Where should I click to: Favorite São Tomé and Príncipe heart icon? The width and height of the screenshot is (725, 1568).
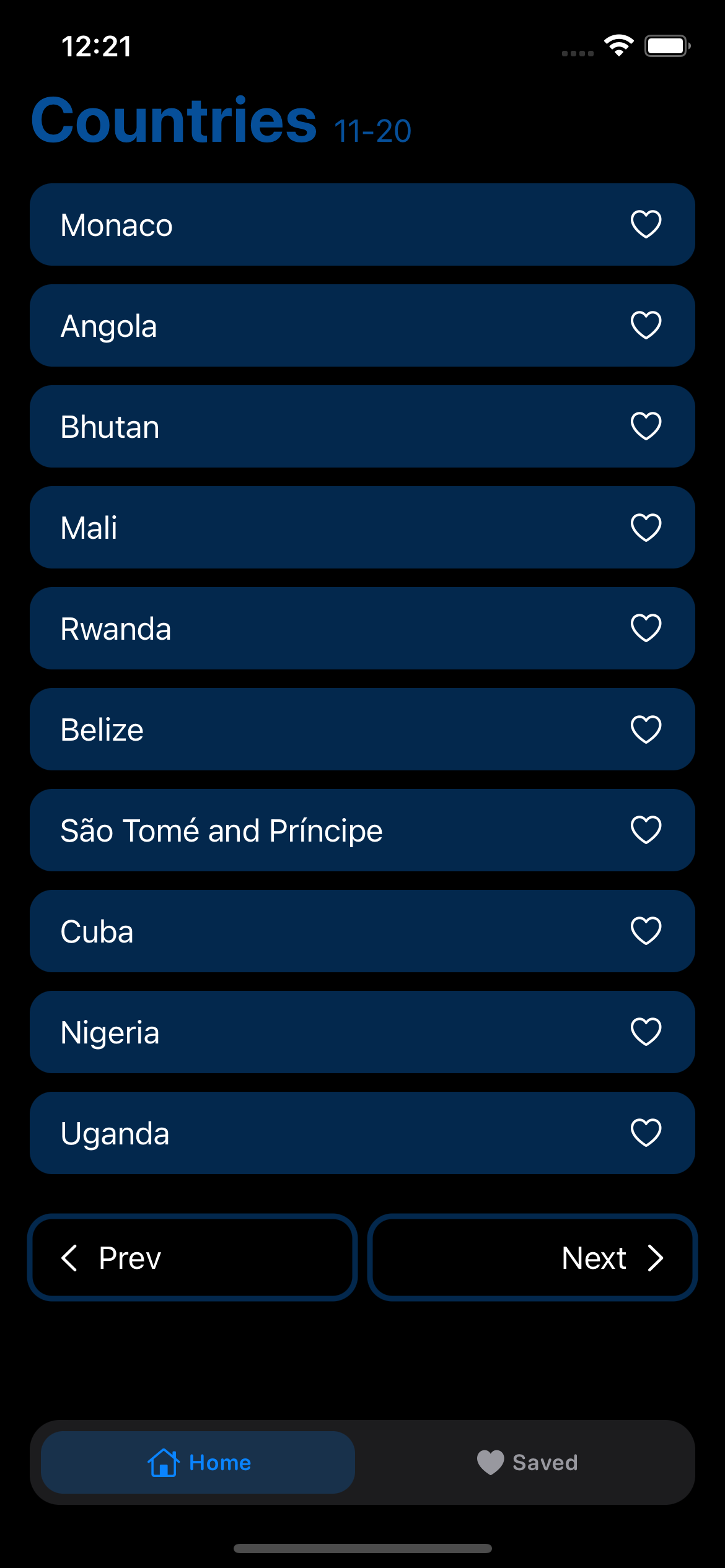tap(646, 830)
